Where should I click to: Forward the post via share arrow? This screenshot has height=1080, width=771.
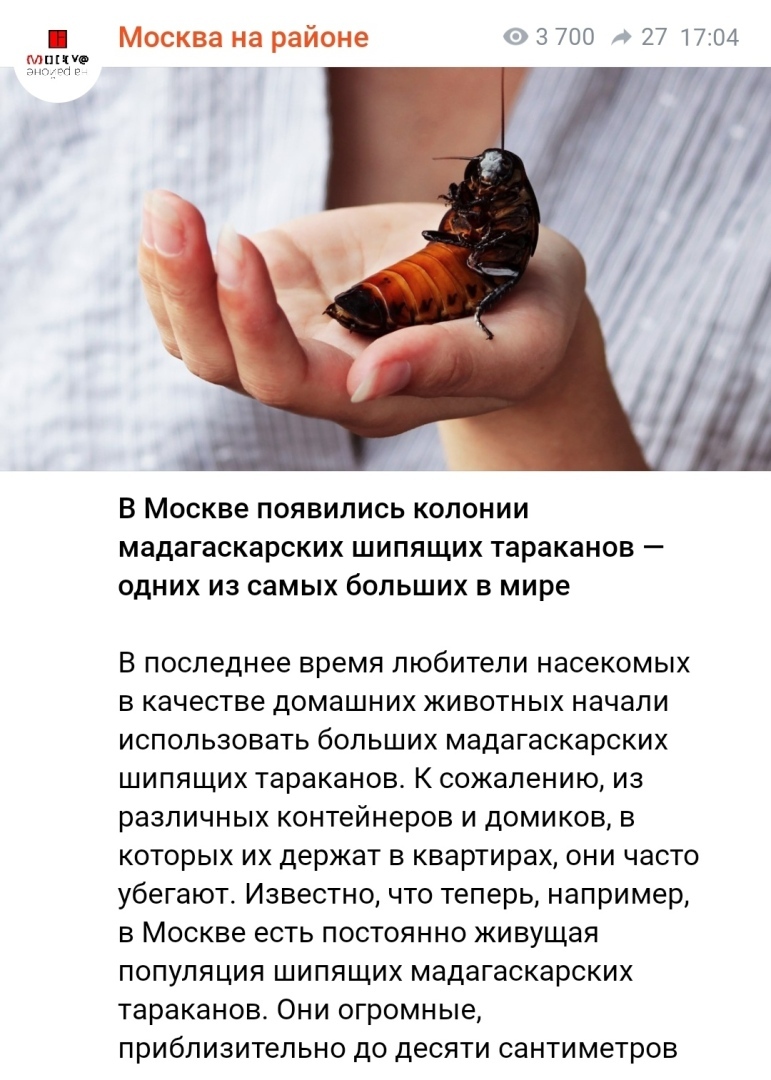621,38
